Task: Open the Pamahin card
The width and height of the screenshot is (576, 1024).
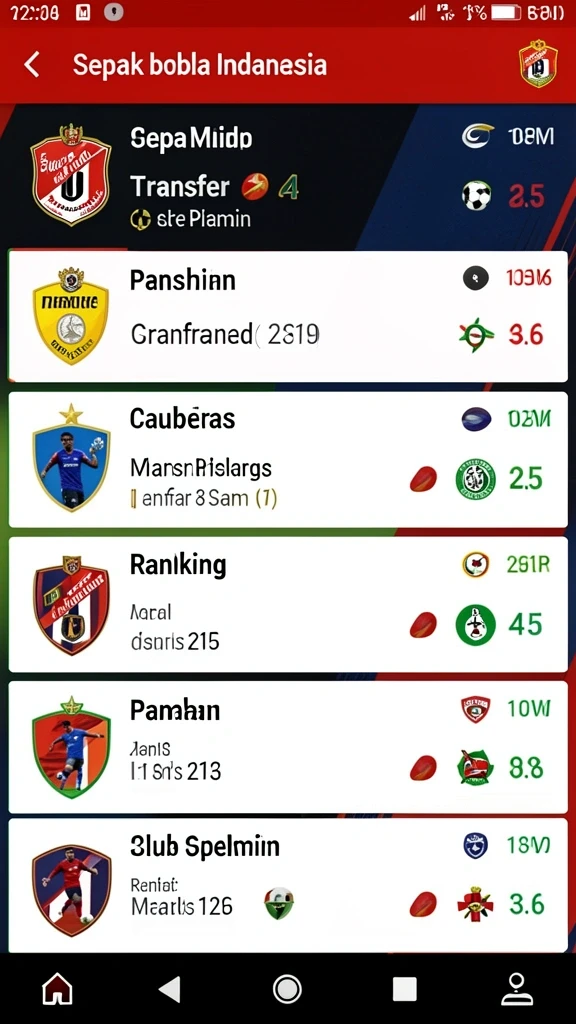Action: (x=288, y=747)
